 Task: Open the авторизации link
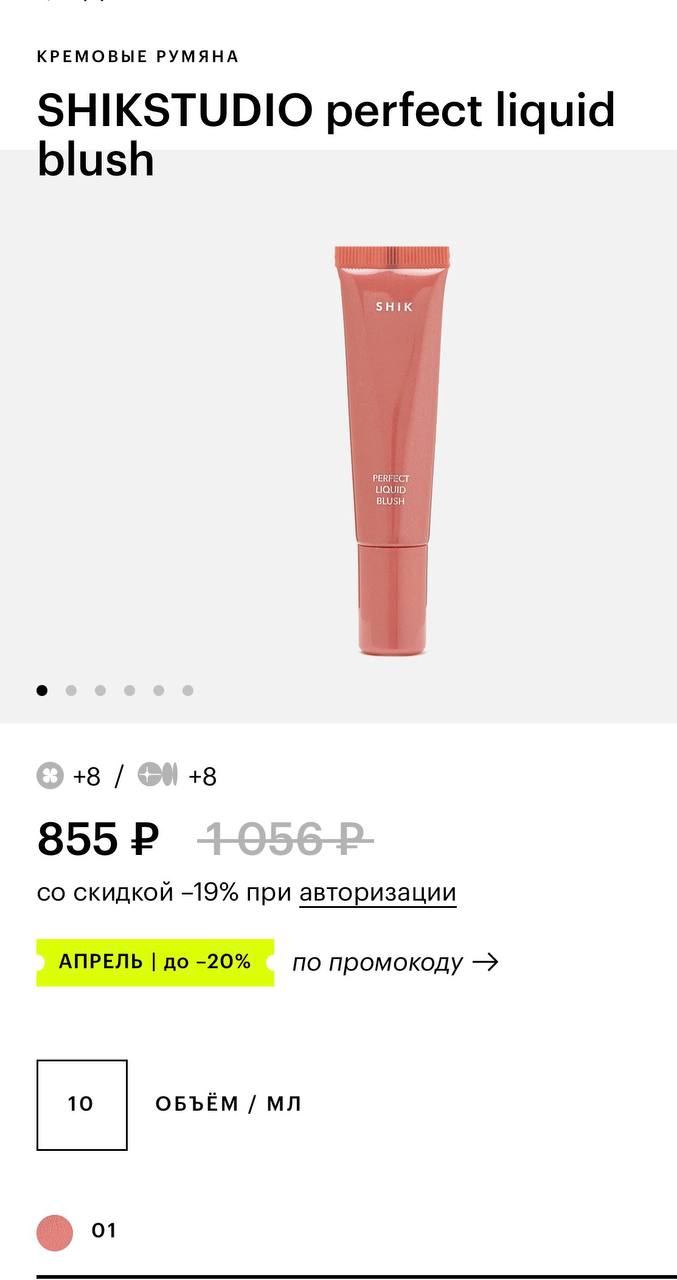tap(377, 893)
